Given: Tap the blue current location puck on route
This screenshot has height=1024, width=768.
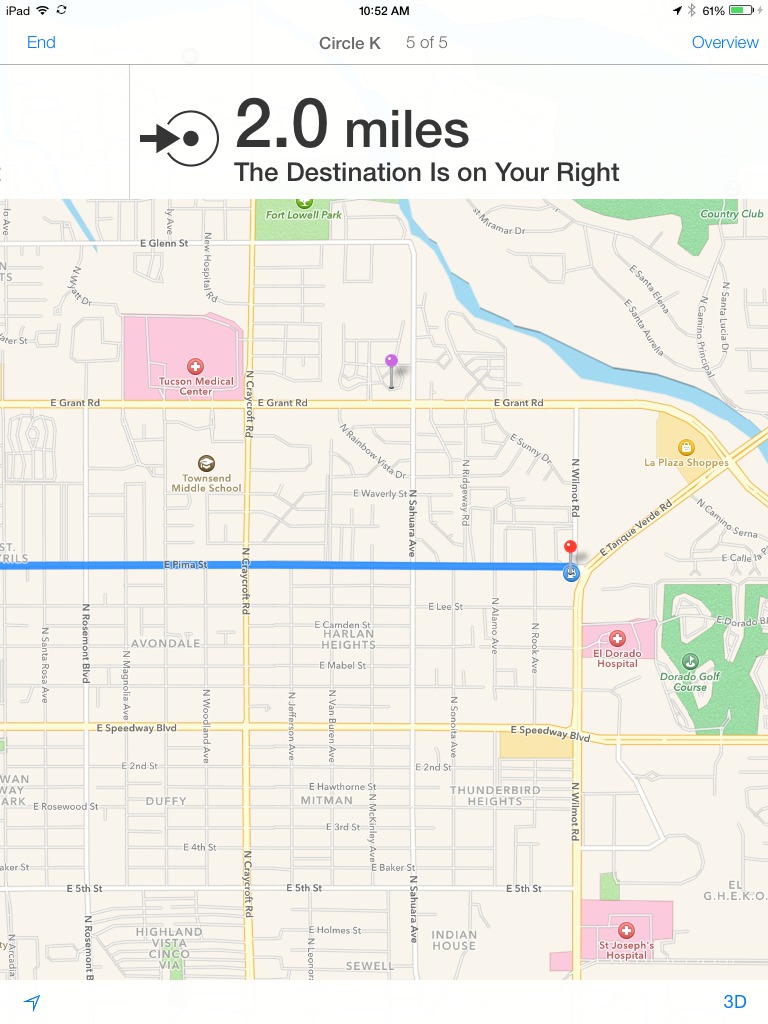Looking at the screenshot, I should pos(571,574).
